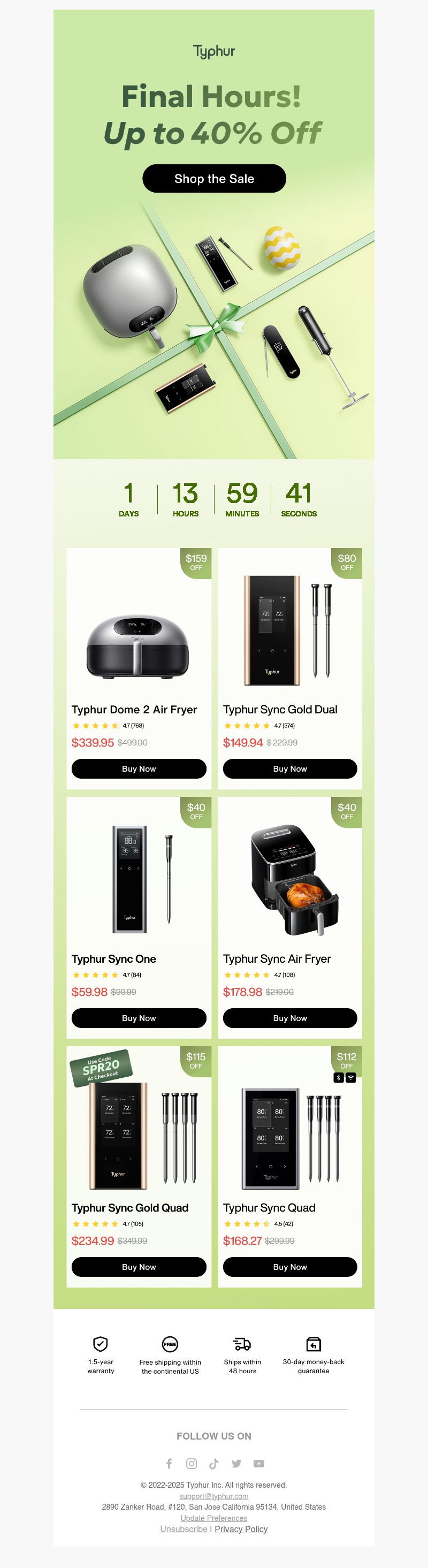Open the Privacy Policy link
Viewport: 428px width, 1568px height.
[x=241, y=1528]
